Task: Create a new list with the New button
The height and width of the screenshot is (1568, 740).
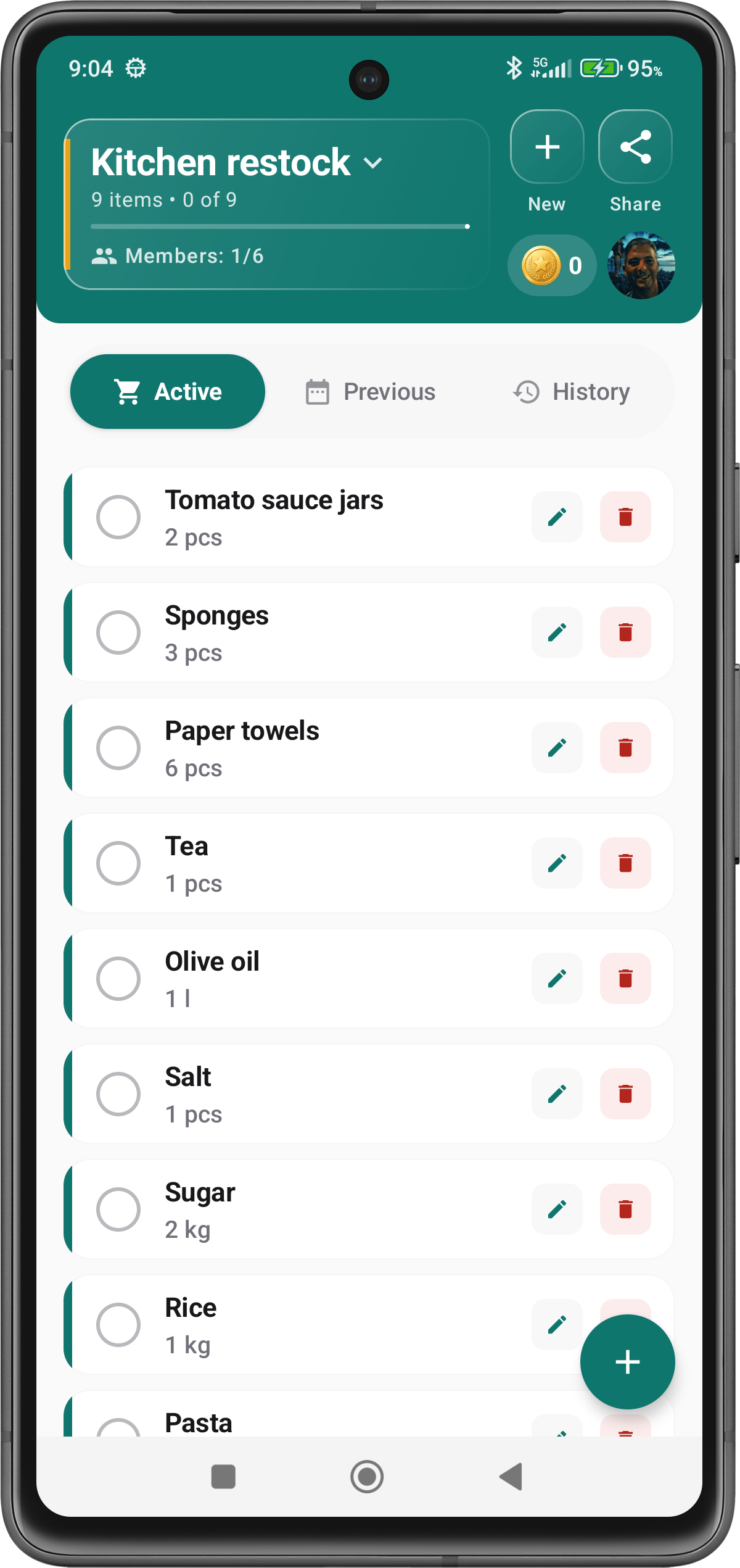Action: click(x=547, y=147)
